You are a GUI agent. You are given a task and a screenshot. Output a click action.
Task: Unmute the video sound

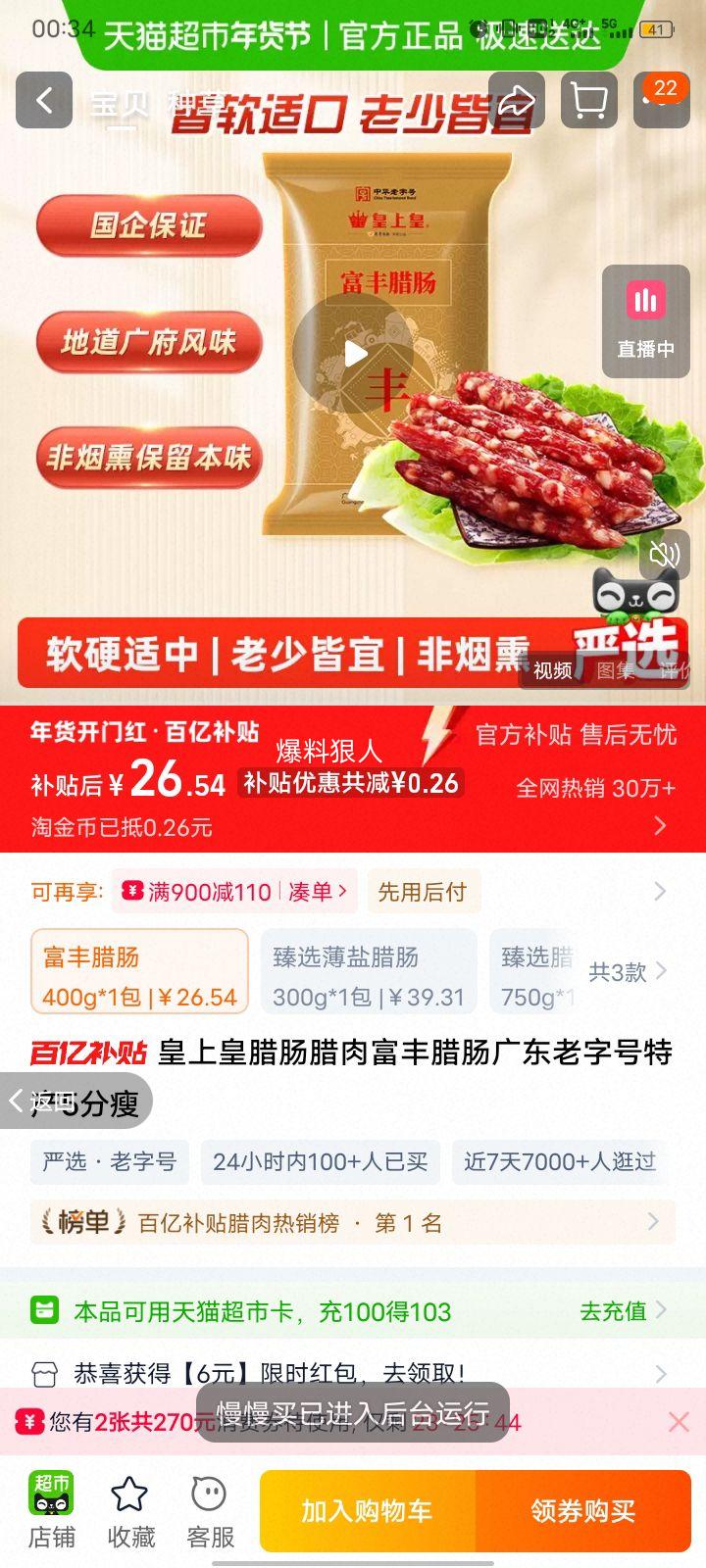click(x=664, y=555)
